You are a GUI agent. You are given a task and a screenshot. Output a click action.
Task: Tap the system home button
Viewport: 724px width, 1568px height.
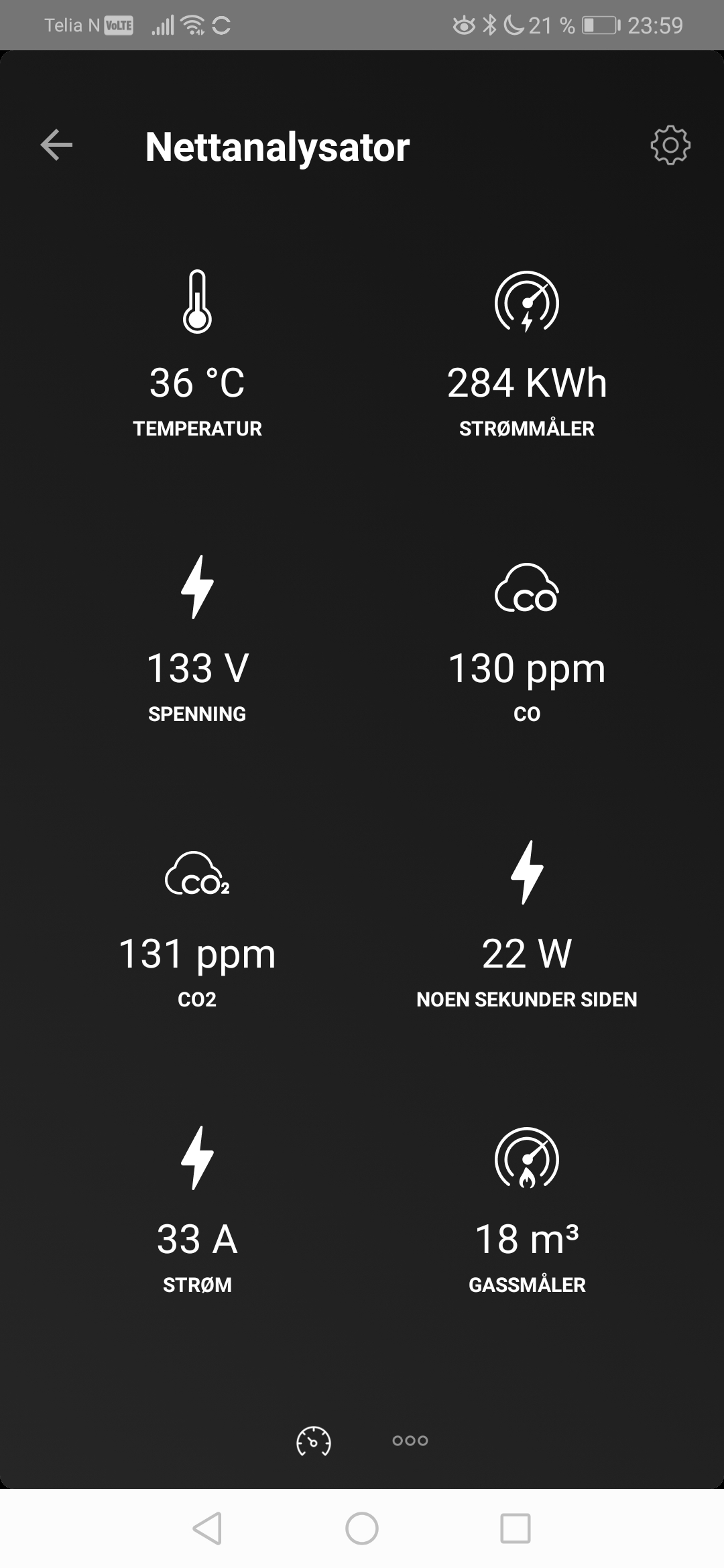point(362,1528)
